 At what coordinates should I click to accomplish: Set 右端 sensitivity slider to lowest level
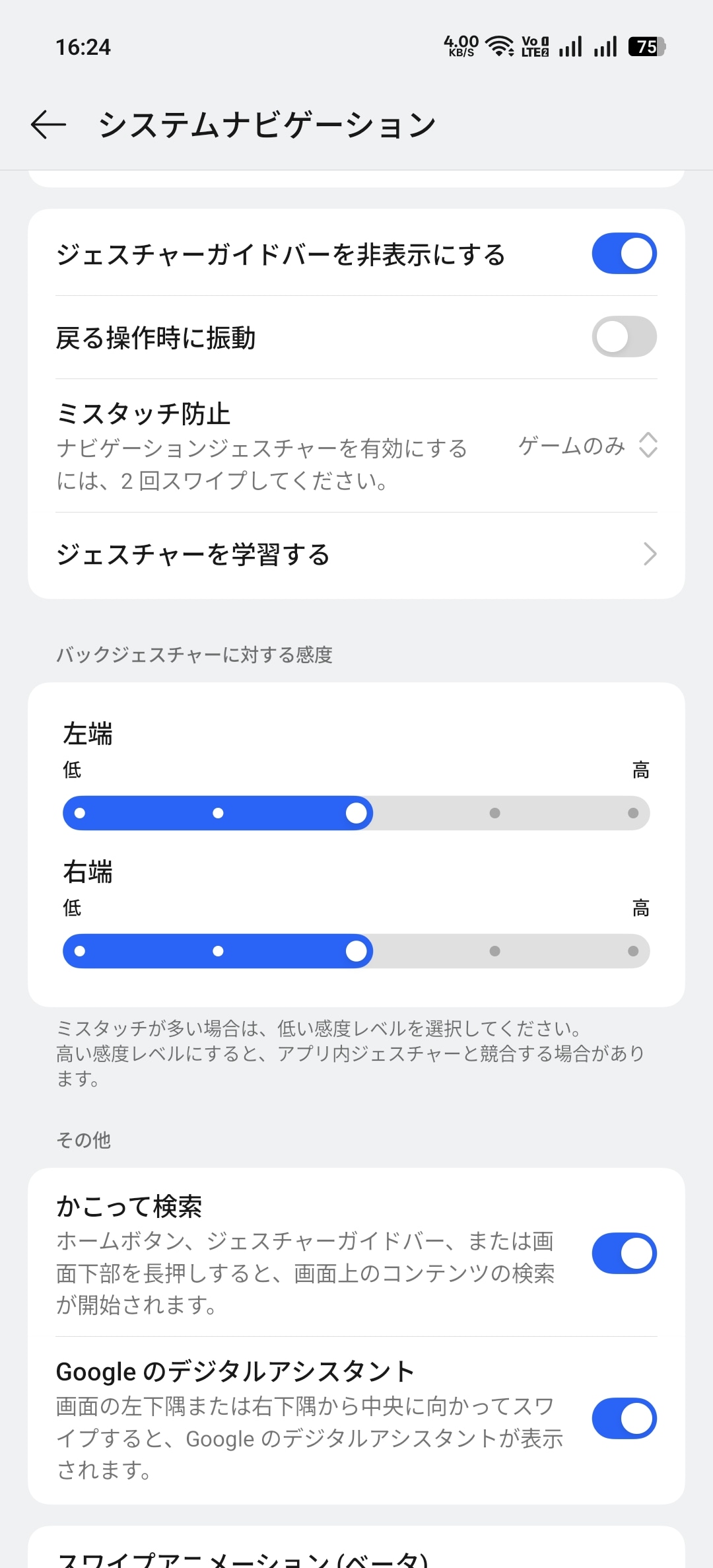point(79,951)
